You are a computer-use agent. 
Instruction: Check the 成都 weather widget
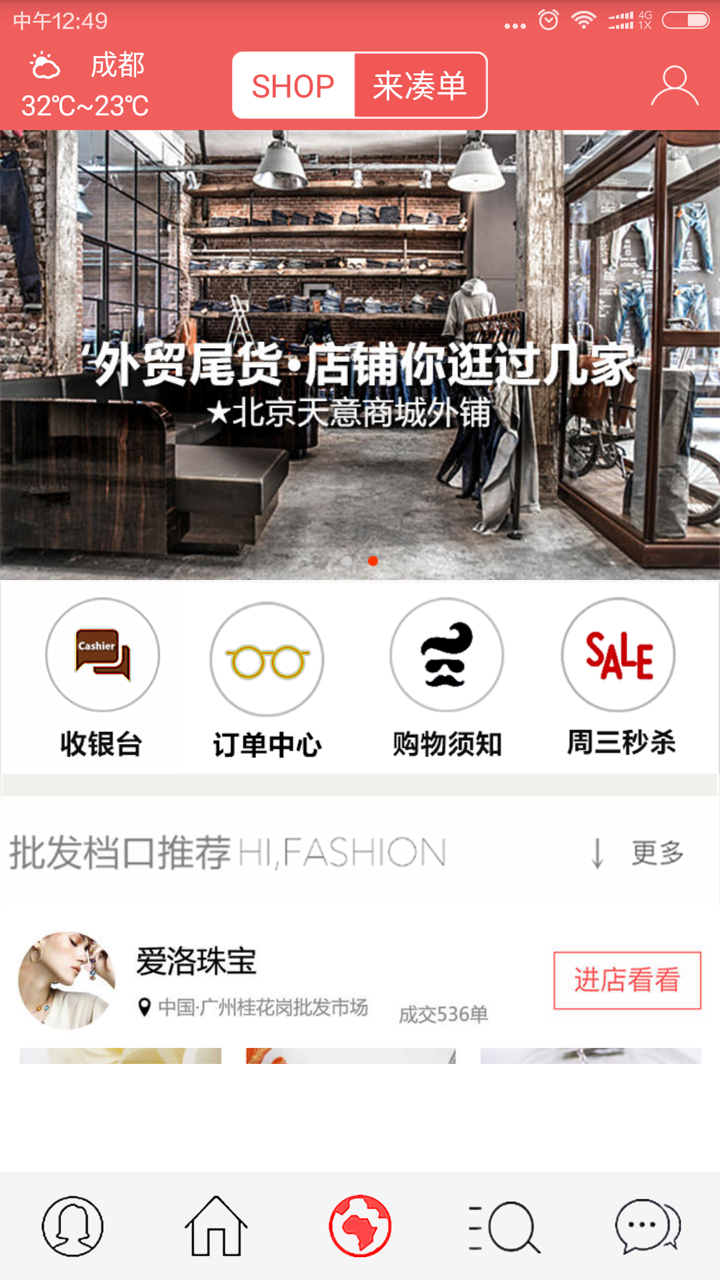[86, 86]
